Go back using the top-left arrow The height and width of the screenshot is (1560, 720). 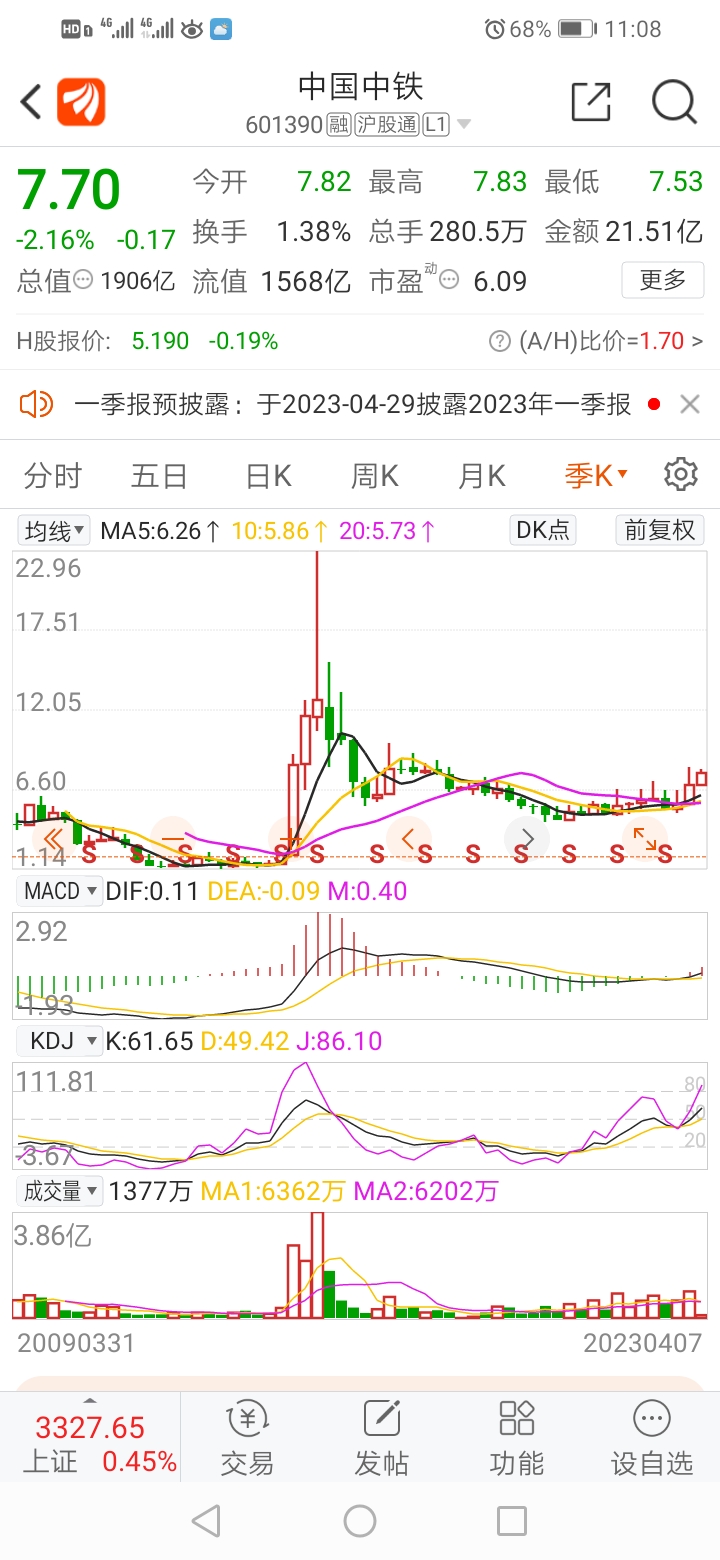tap(31, 102)
